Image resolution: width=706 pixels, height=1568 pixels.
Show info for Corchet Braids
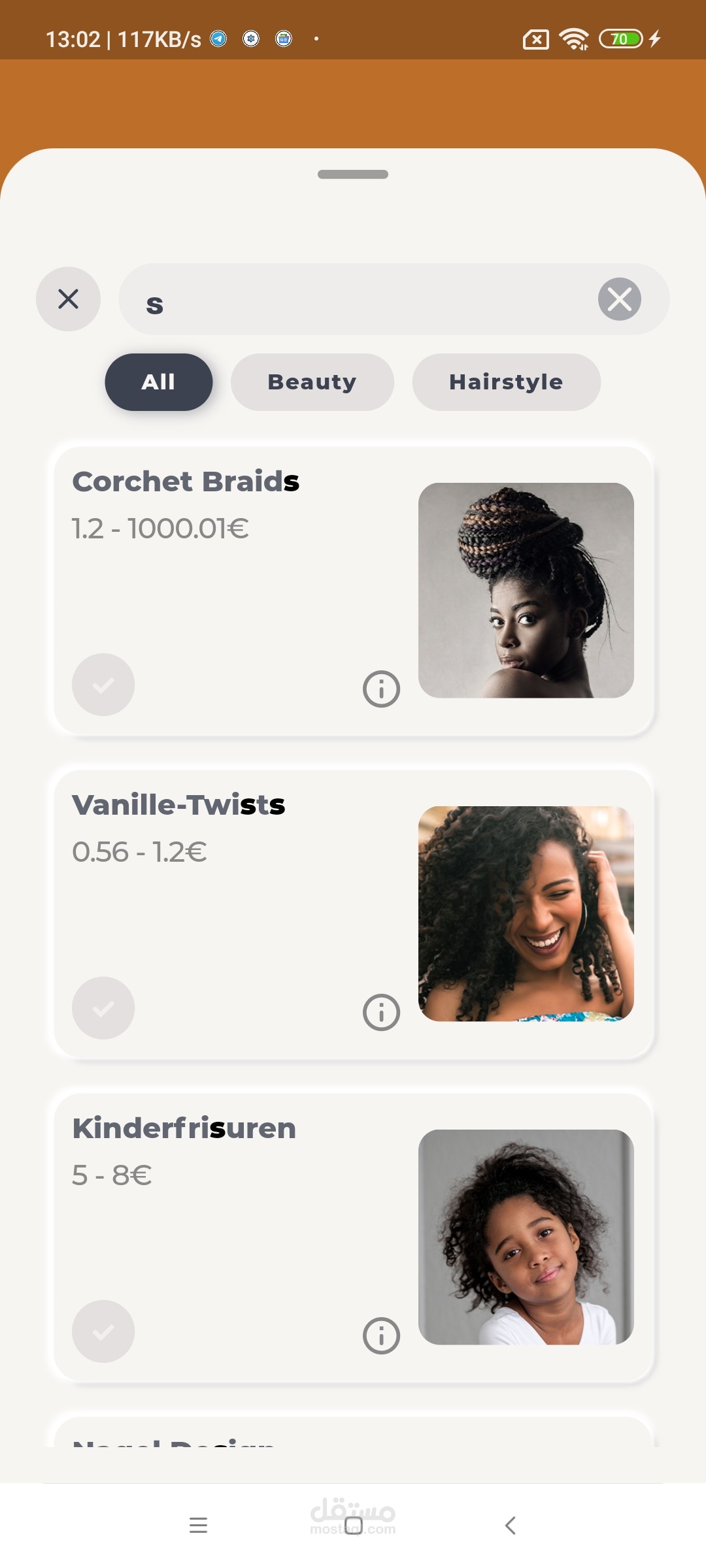click(x=381, y=689)
